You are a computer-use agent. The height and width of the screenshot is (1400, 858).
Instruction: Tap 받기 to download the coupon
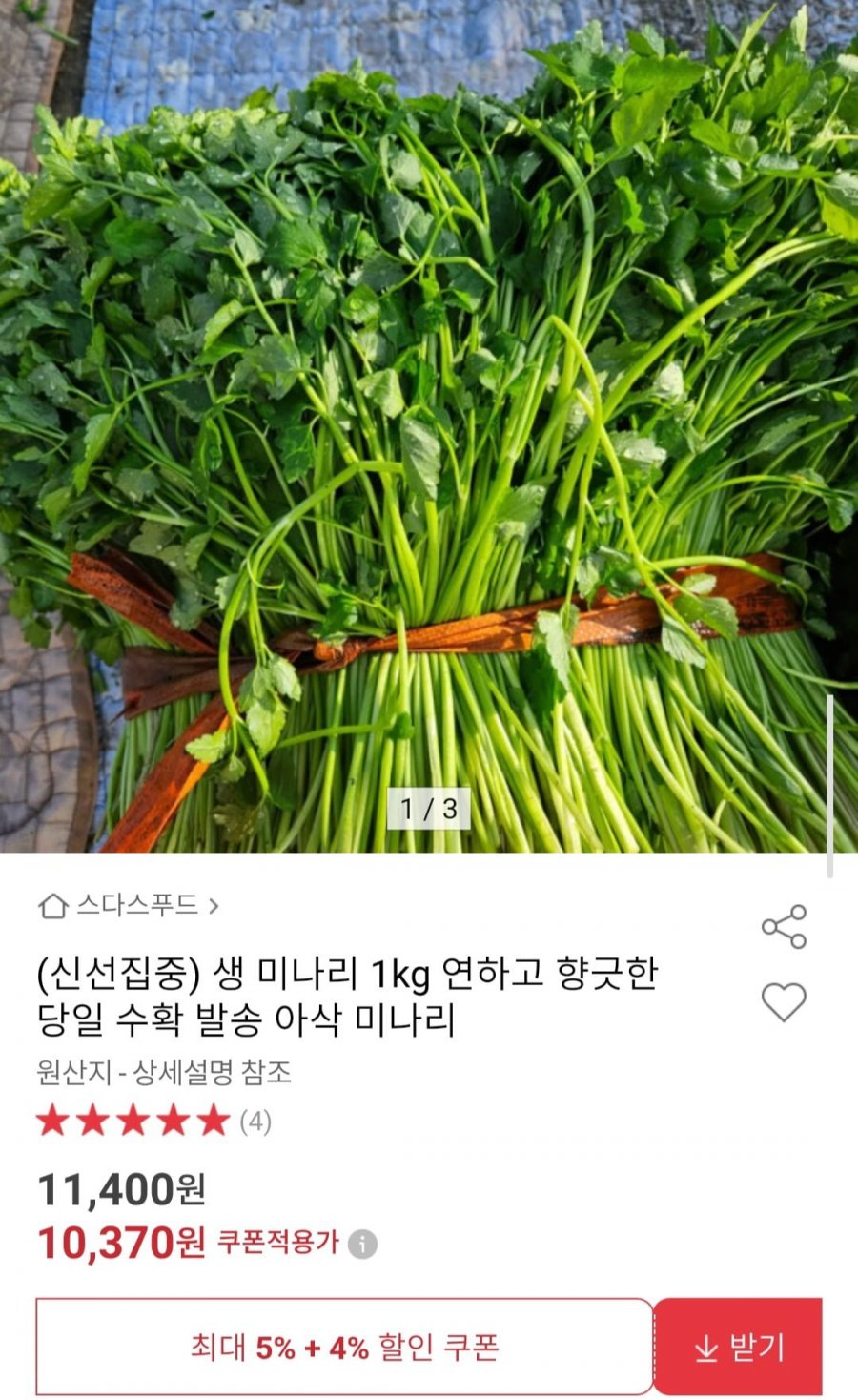739,1347
